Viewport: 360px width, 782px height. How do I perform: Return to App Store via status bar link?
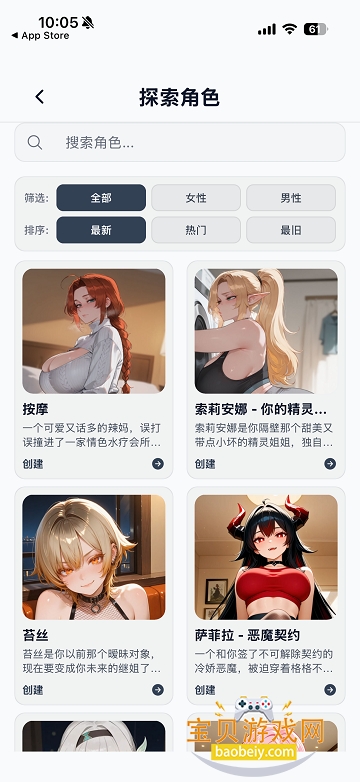pos(40,36)
